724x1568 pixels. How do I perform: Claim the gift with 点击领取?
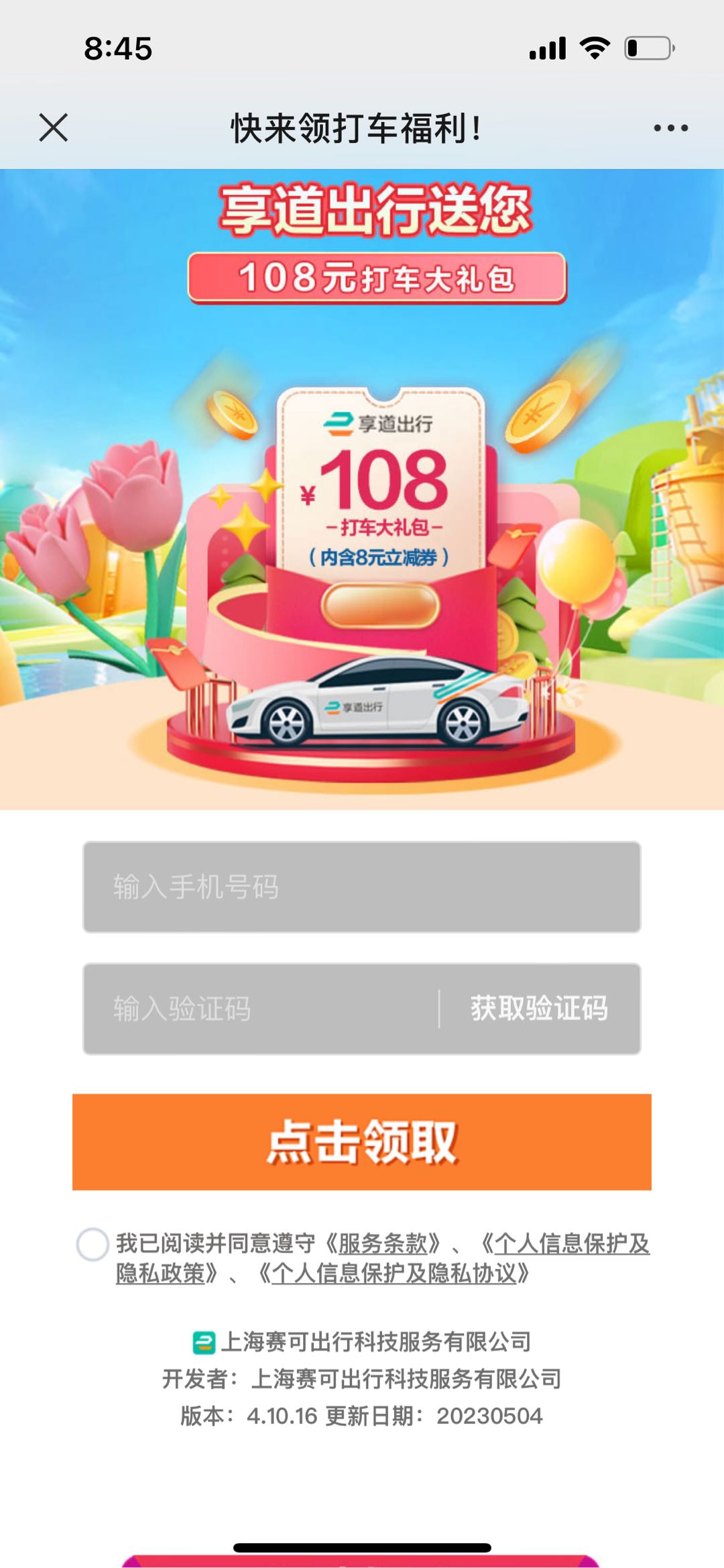(x=362, y=1141)
